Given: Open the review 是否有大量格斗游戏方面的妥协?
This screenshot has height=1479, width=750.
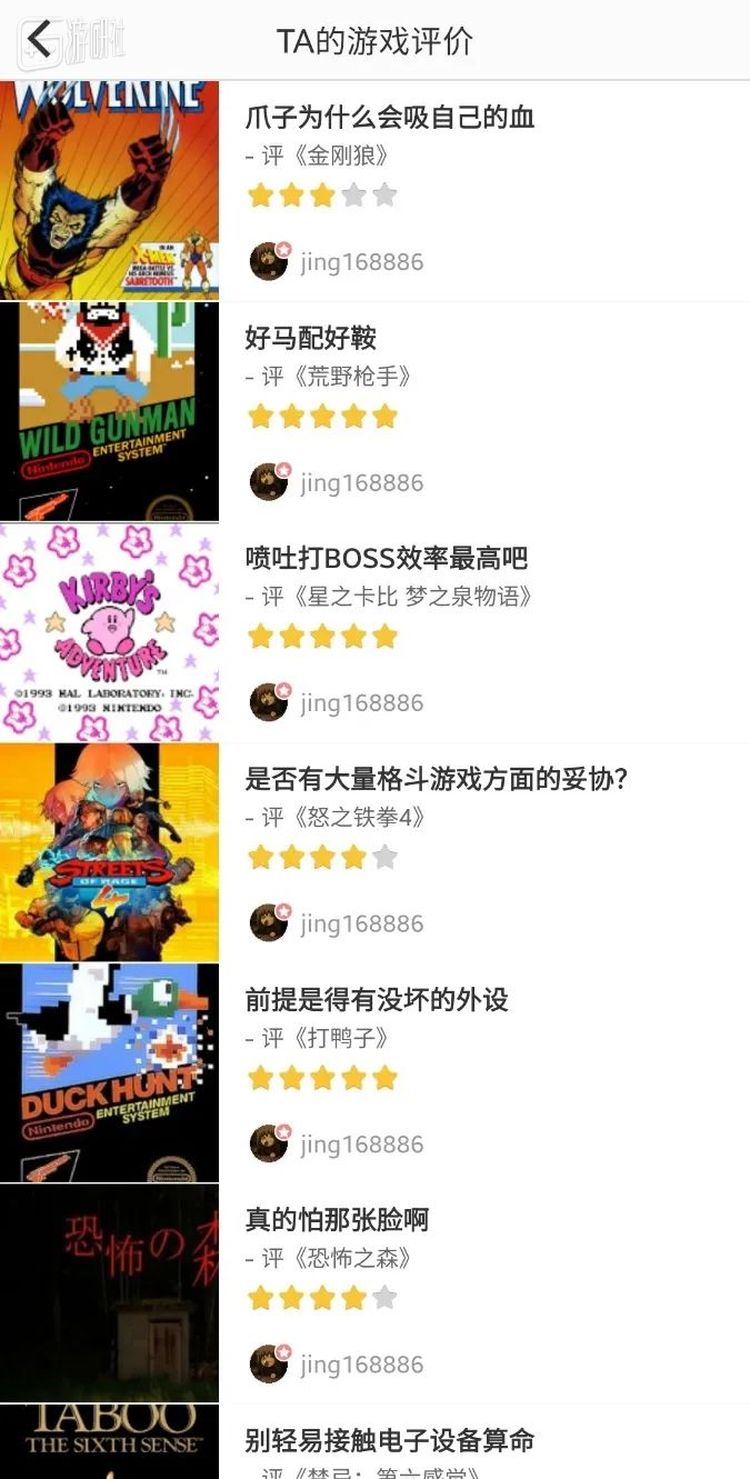Looking at the screenshot, I should click(x=436, y=779).
